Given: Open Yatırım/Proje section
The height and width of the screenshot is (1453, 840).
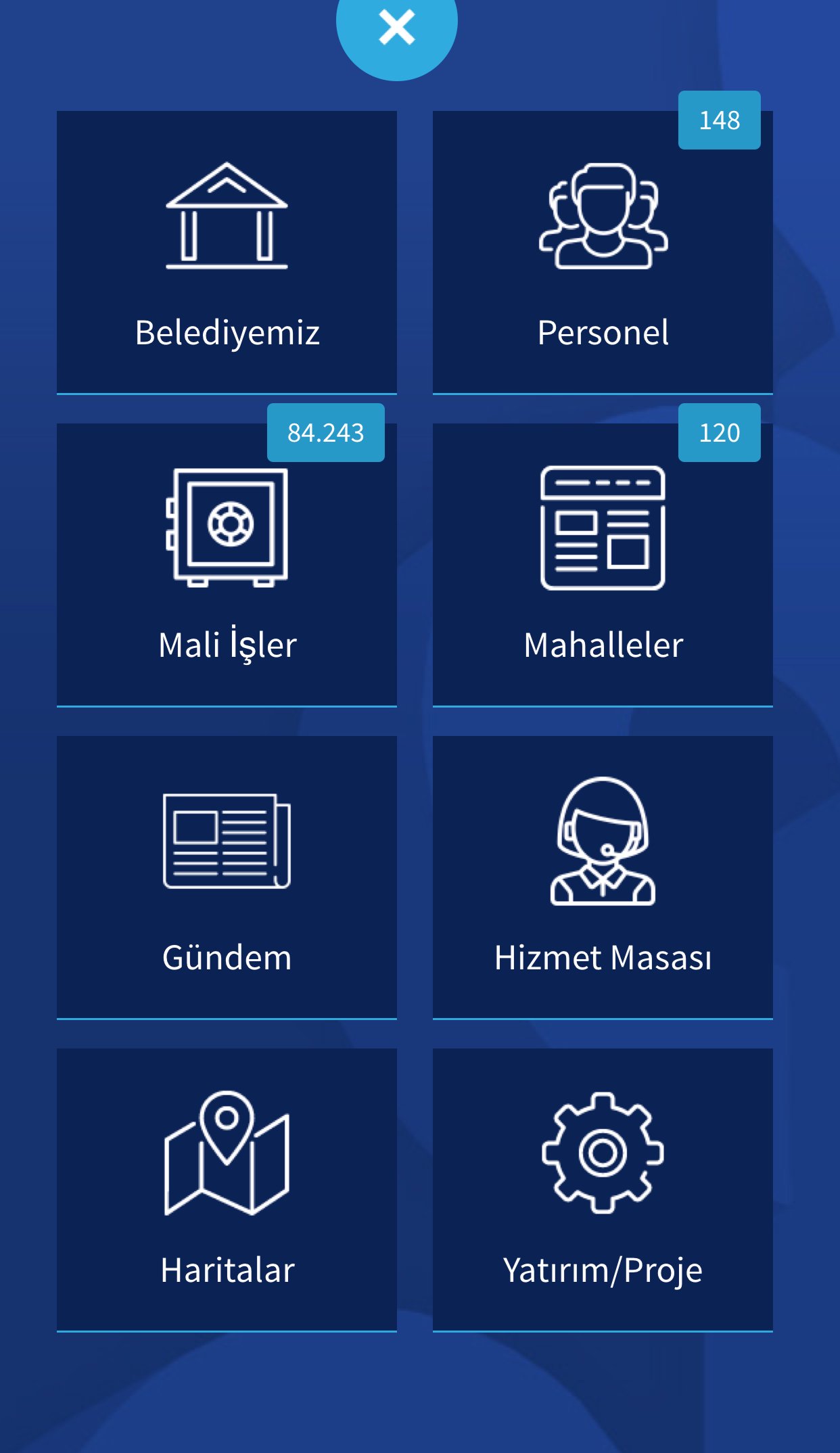Looking at the screenshot, I should point(603,1190).
